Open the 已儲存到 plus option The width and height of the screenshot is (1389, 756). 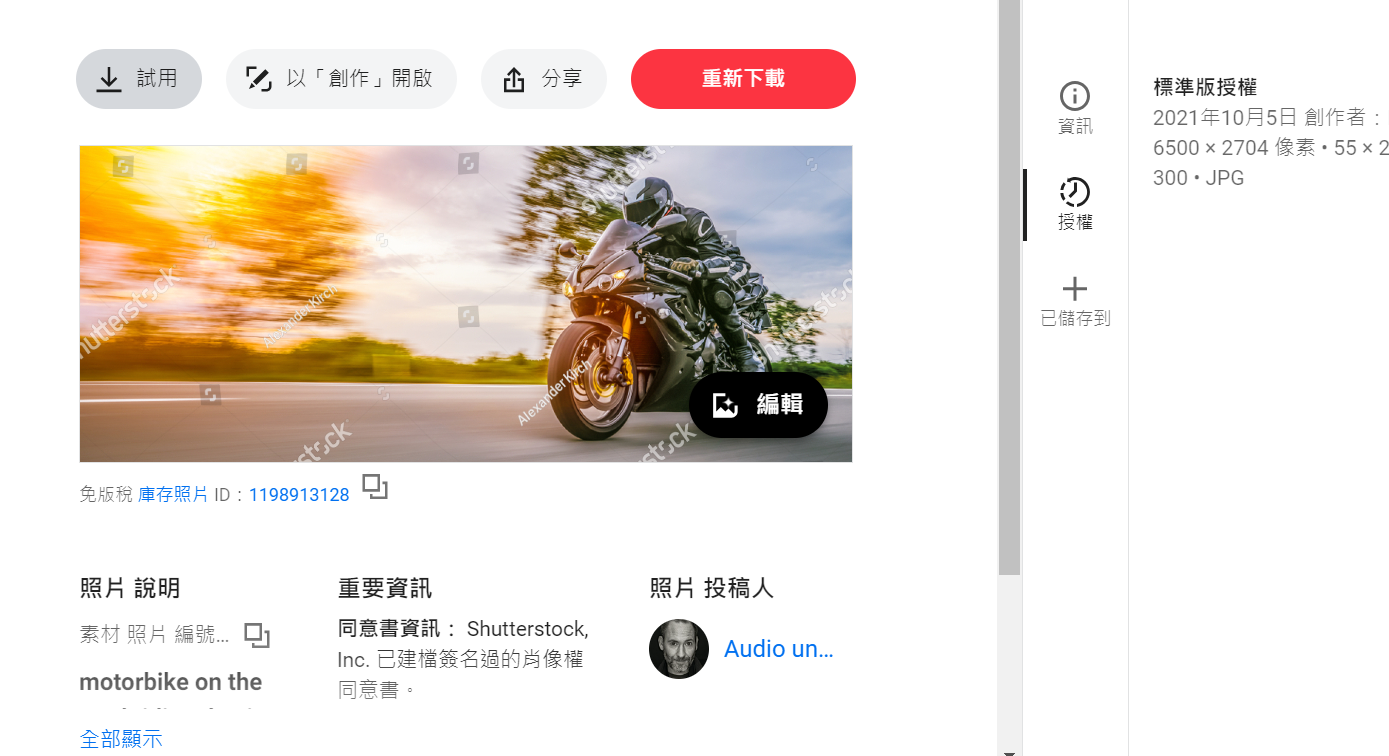tap(1075, 301)
